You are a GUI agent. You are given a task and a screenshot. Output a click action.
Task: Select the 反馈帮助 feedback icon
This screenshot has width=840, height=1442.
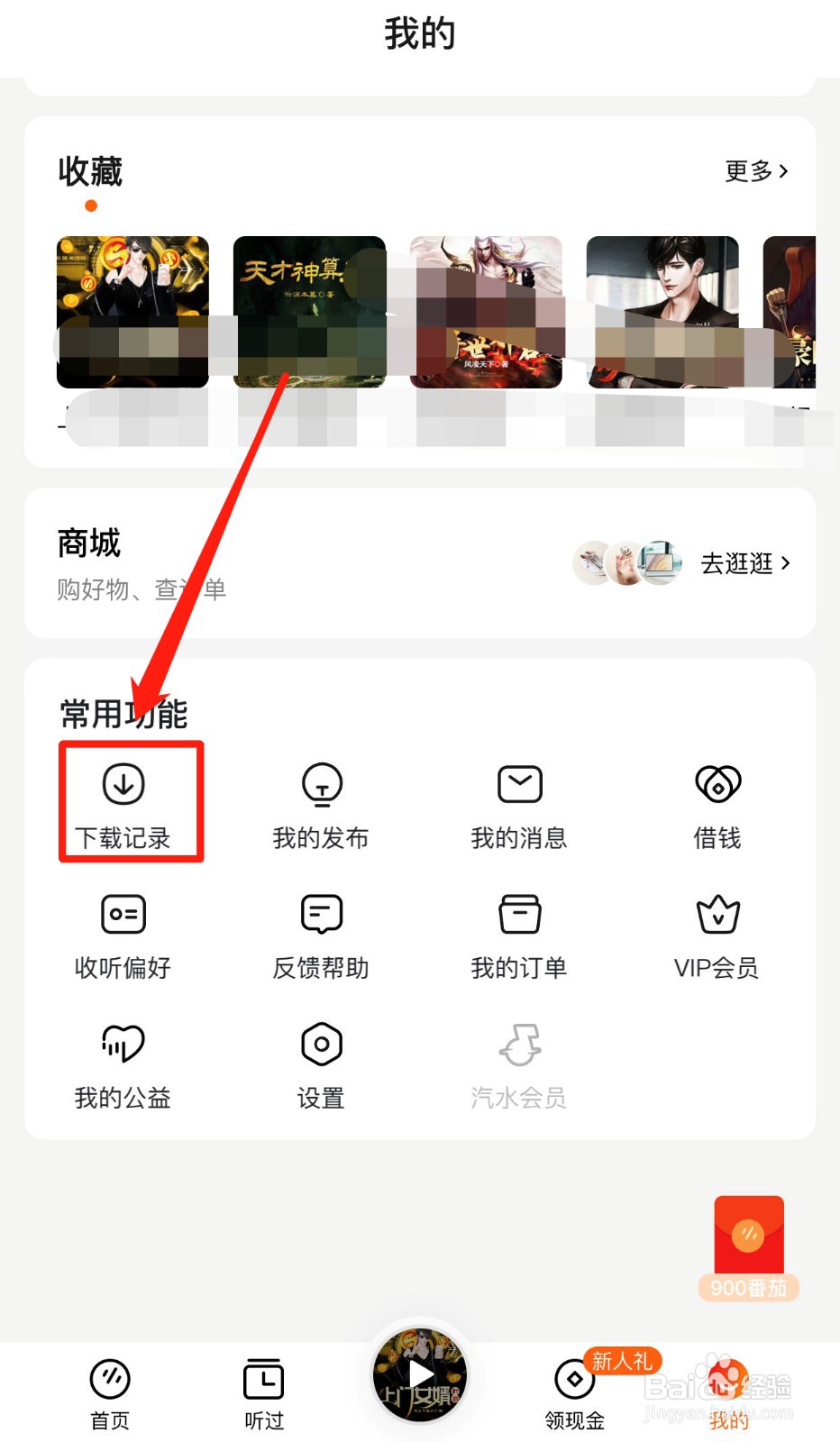click(x=320, y=933)
